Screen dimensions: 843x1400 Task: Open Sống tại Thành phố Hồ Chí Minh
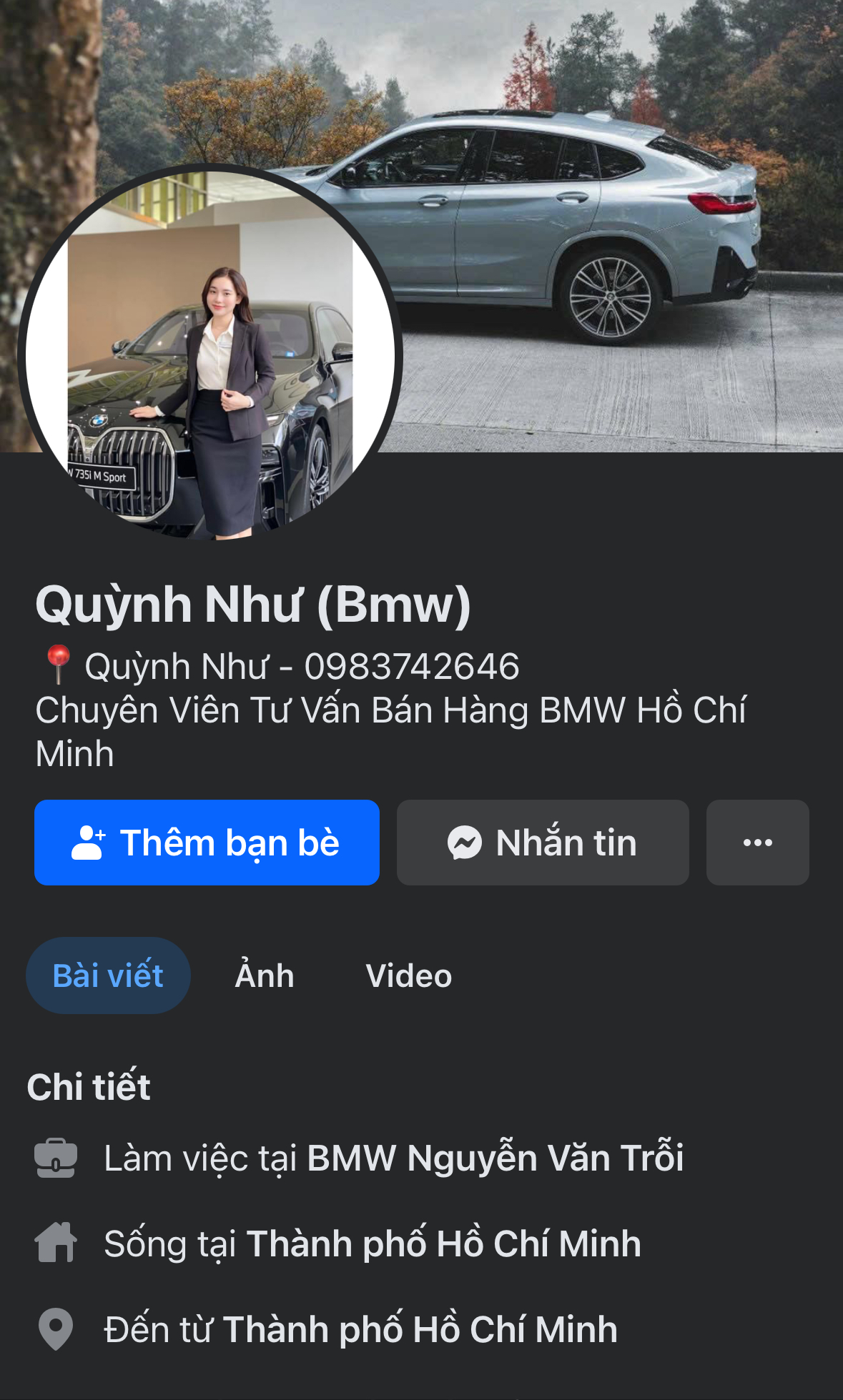click(443, 1243)
